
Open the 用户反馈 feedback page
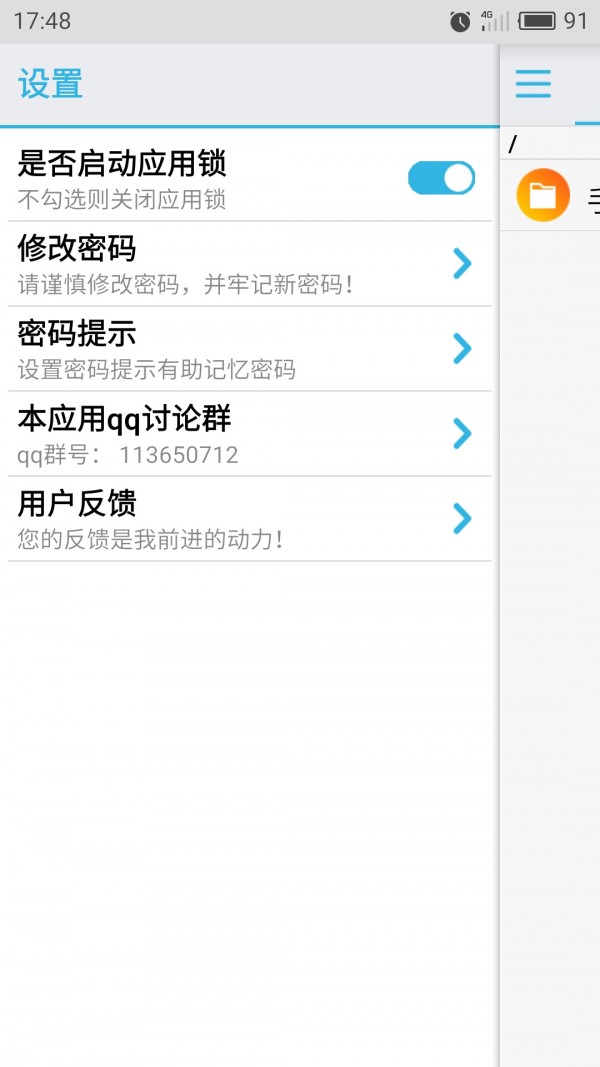pos(250,519)
